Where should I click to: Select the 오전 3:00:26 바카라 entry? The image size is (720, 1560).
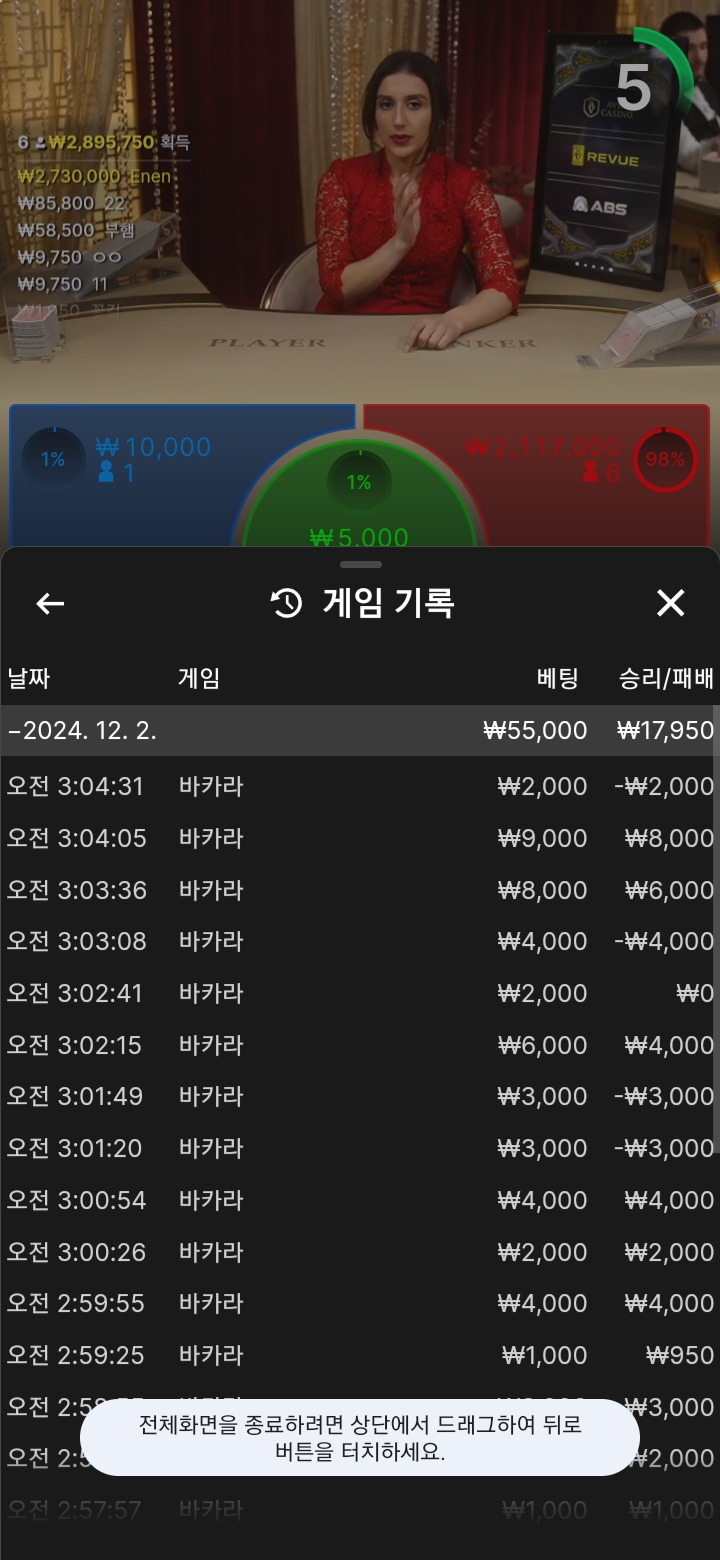(360, 1252)
